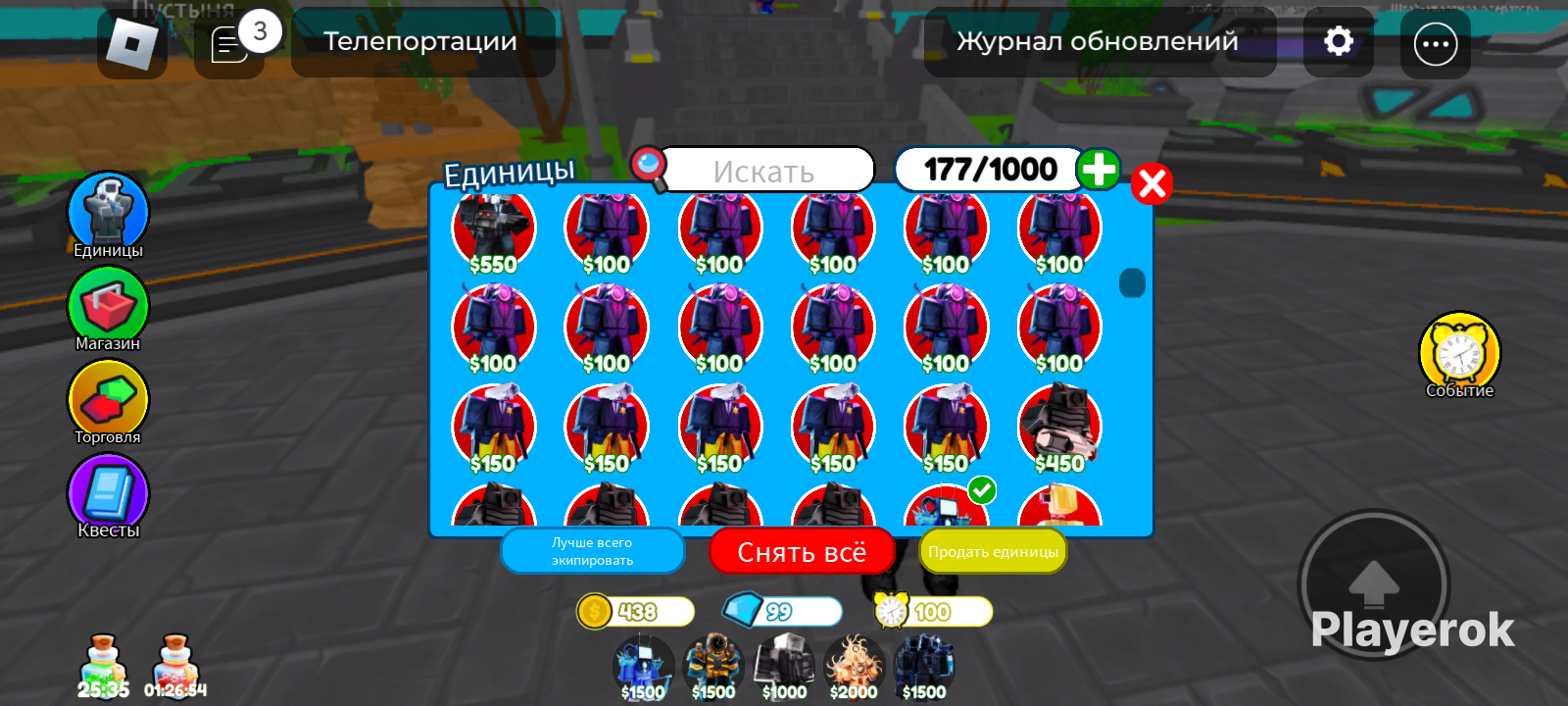
Task: Open Магазин from side menu
Action: coord(108,309)
